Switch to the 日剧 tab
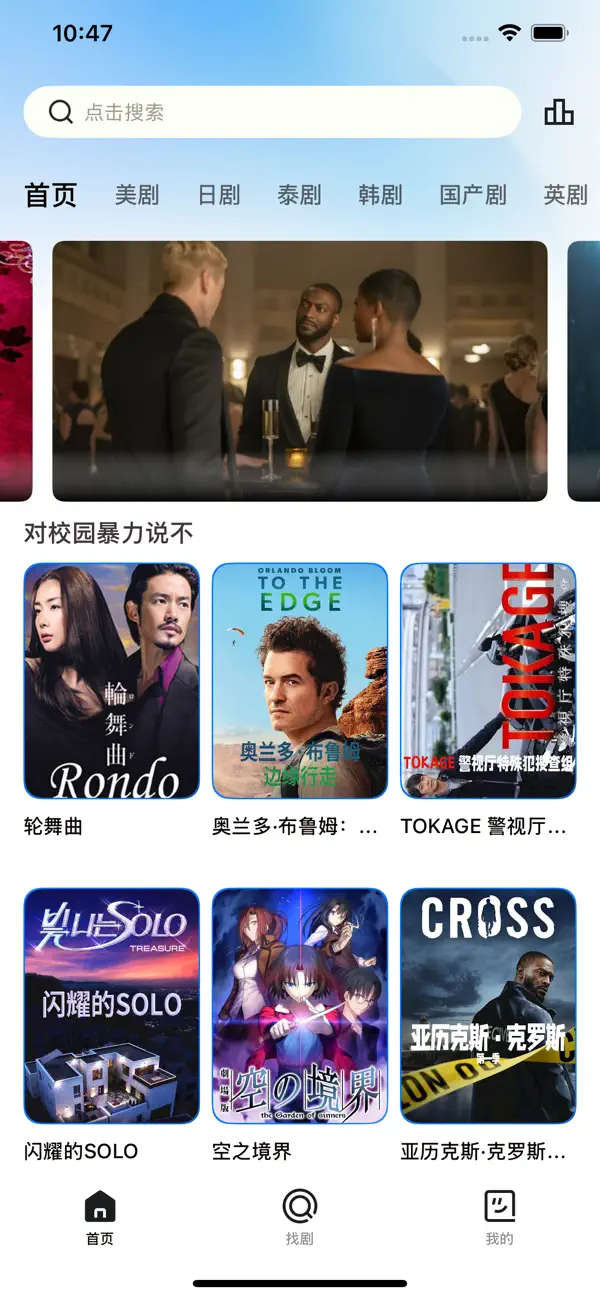Image resolution: width=600 pixels, height=1299 pixels. click(219, 195)
